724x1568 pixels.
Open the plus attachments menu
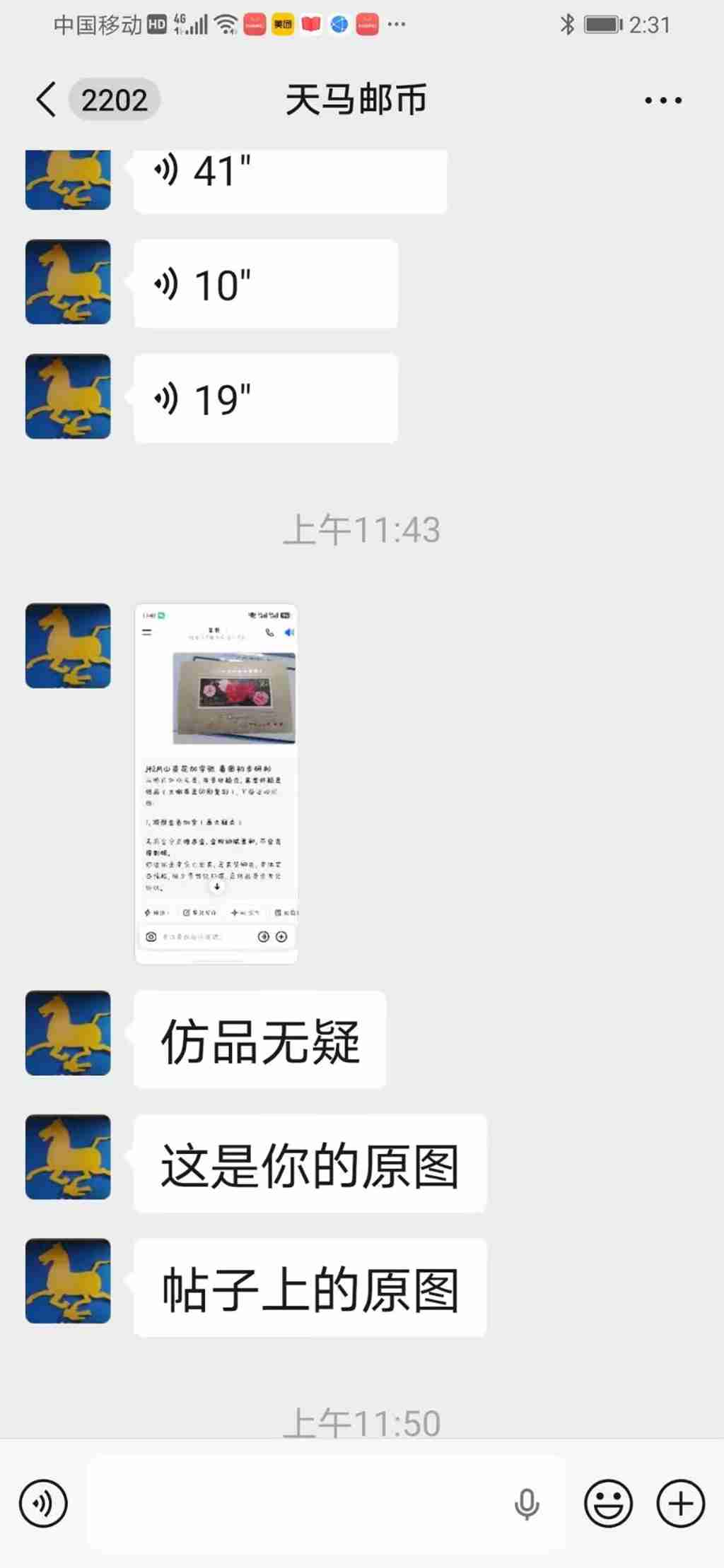click(681, 1503)
